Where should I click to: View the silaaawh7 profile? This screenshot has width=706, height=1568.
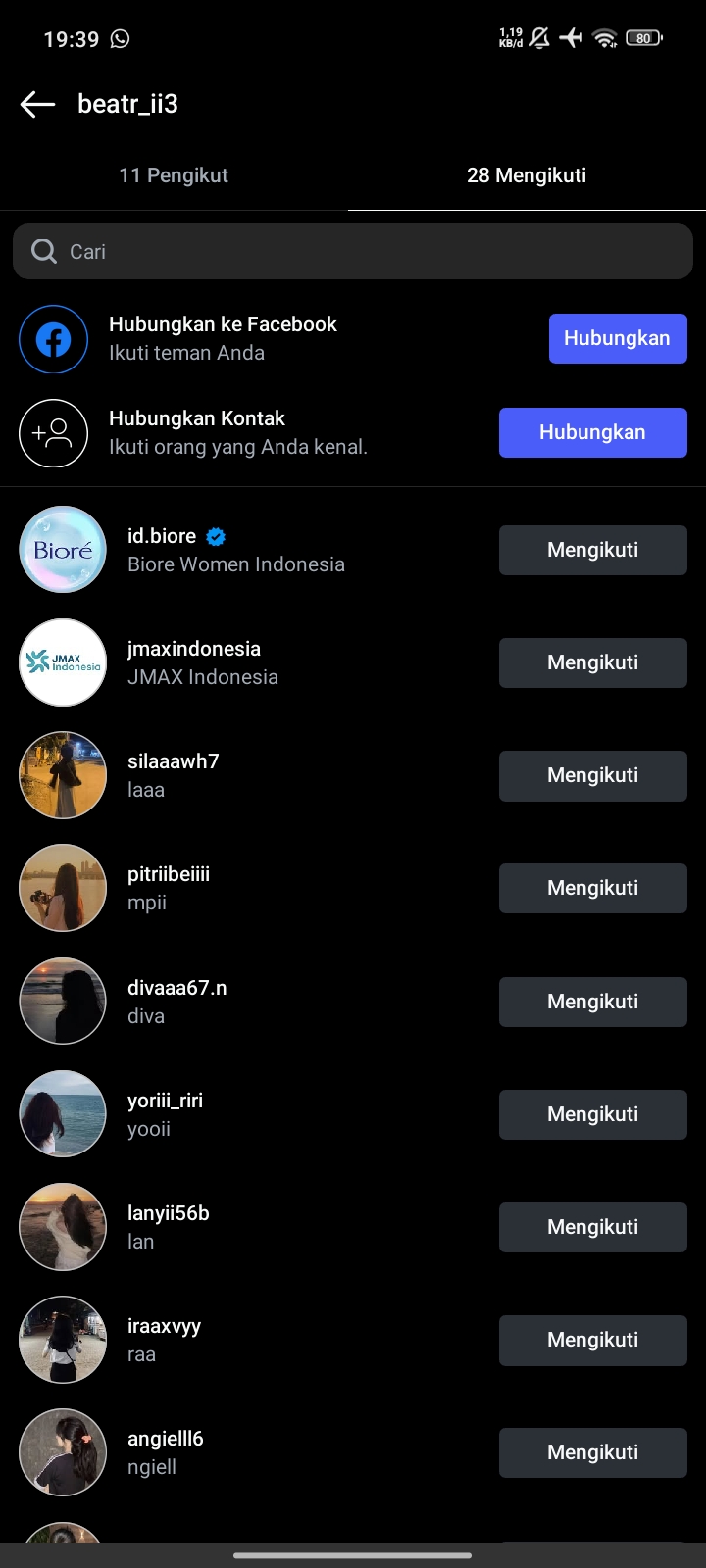pyautogui.click(x=173, y=761)
